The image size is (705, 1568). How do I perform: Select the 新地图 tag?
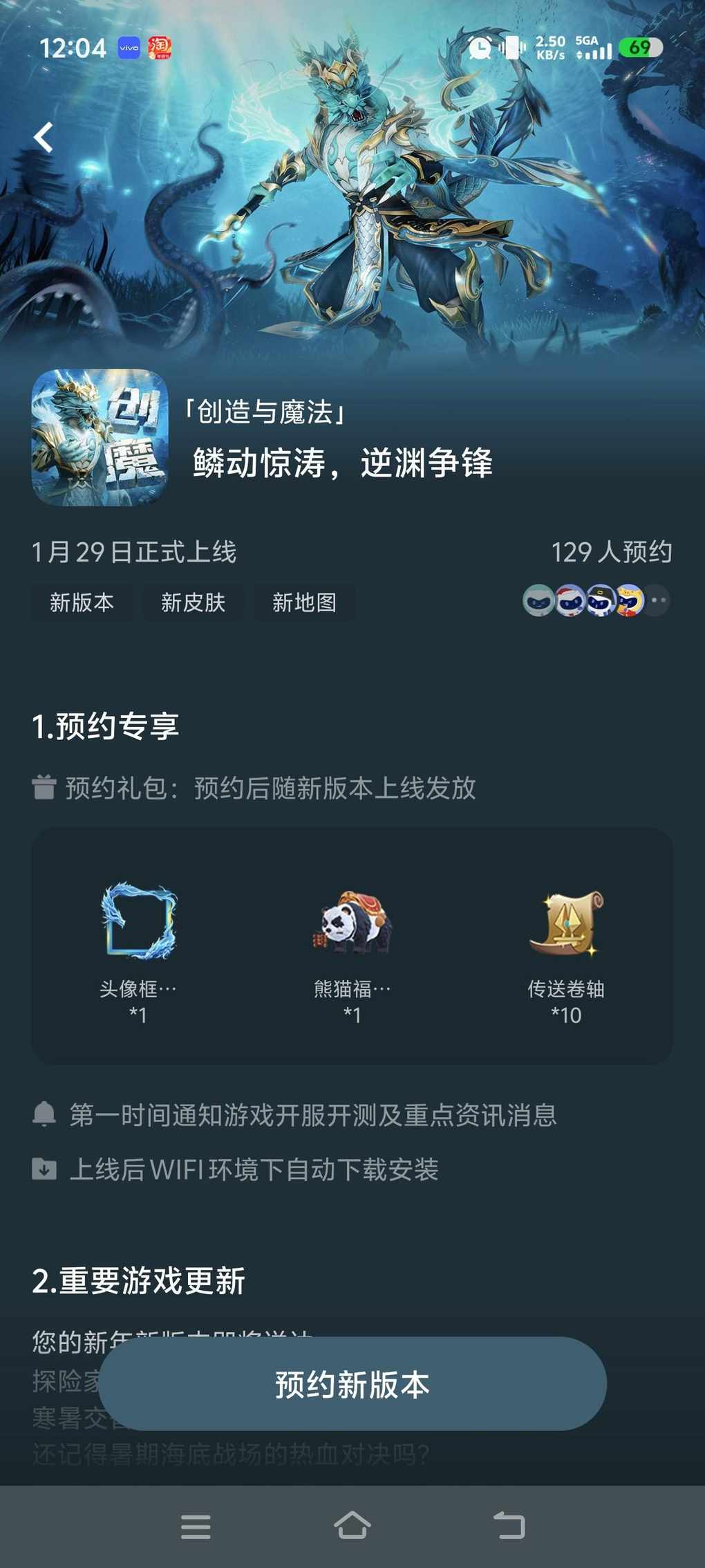[x=304, y=602]
